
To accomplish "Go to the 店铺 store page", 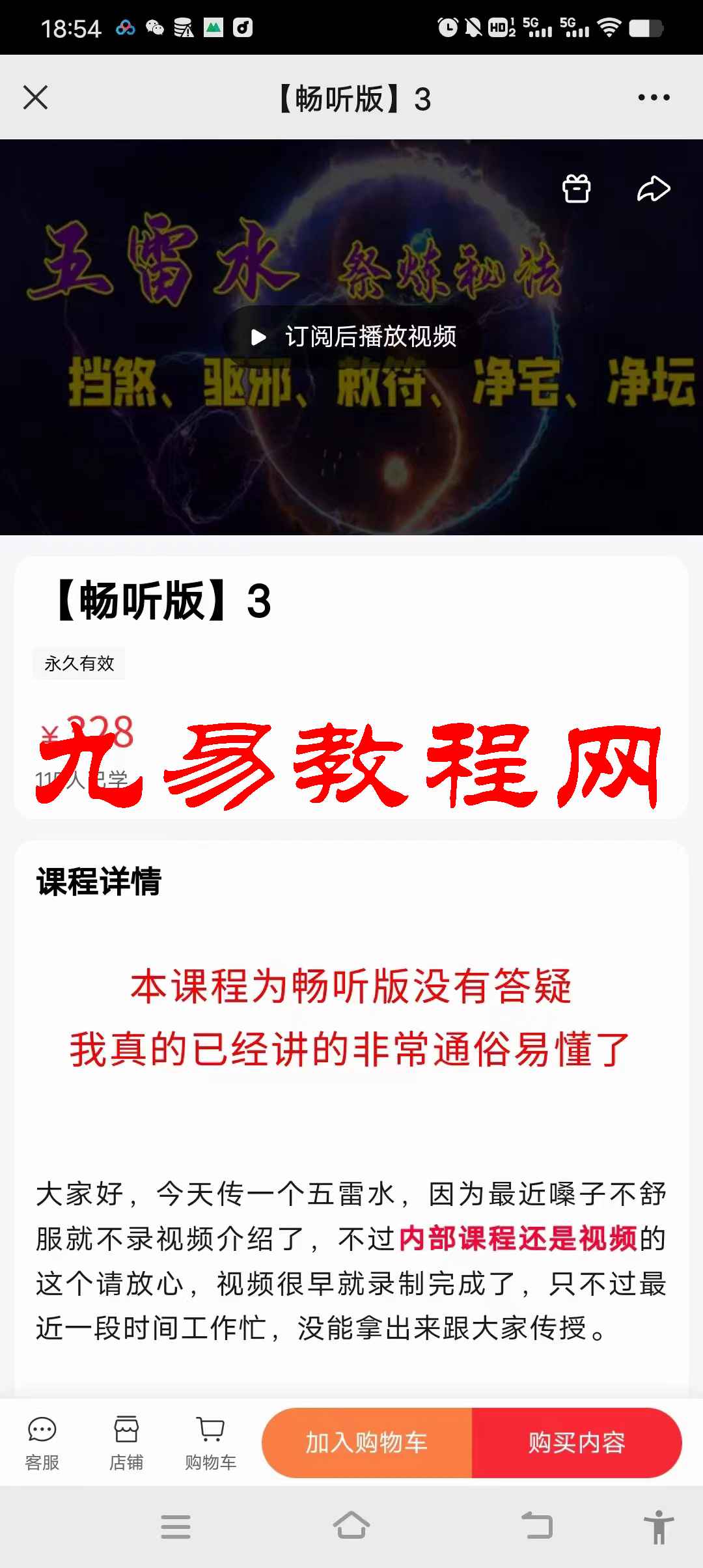I will coord(126,1444).
